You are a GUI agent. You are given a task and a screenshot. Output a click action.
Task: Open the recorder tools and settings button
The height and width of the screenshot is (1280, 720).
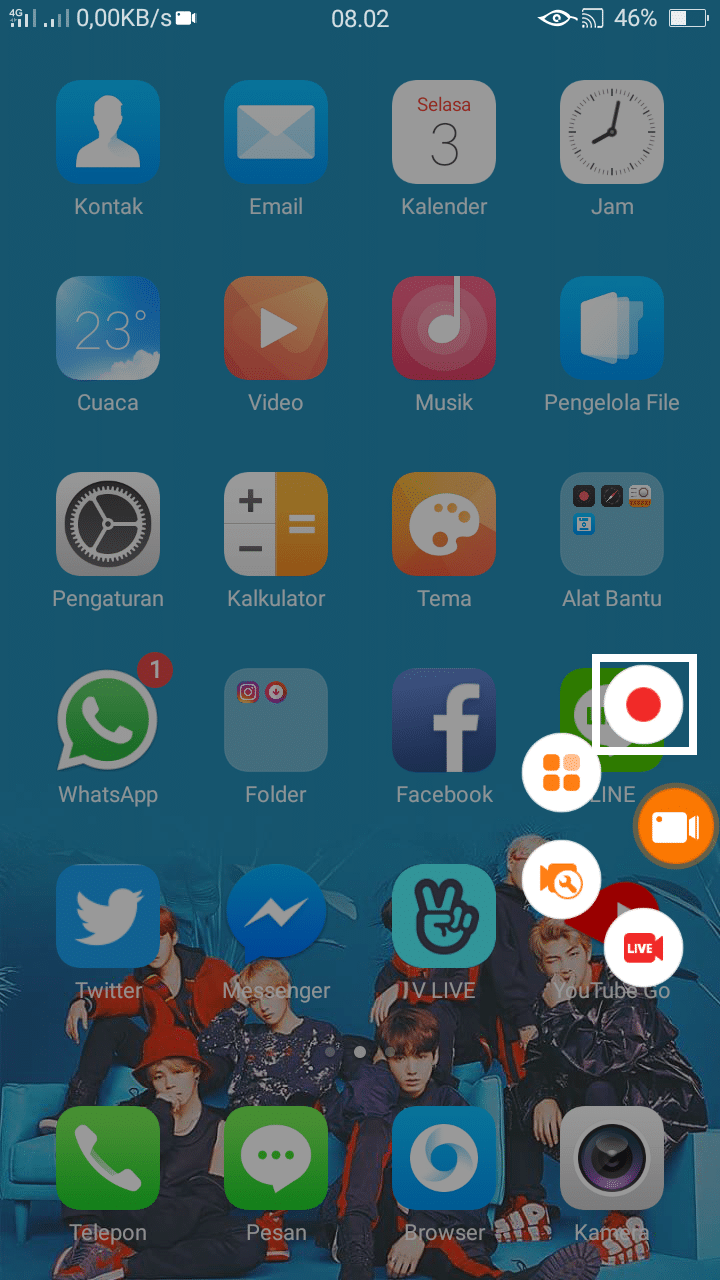click(561, 880)
